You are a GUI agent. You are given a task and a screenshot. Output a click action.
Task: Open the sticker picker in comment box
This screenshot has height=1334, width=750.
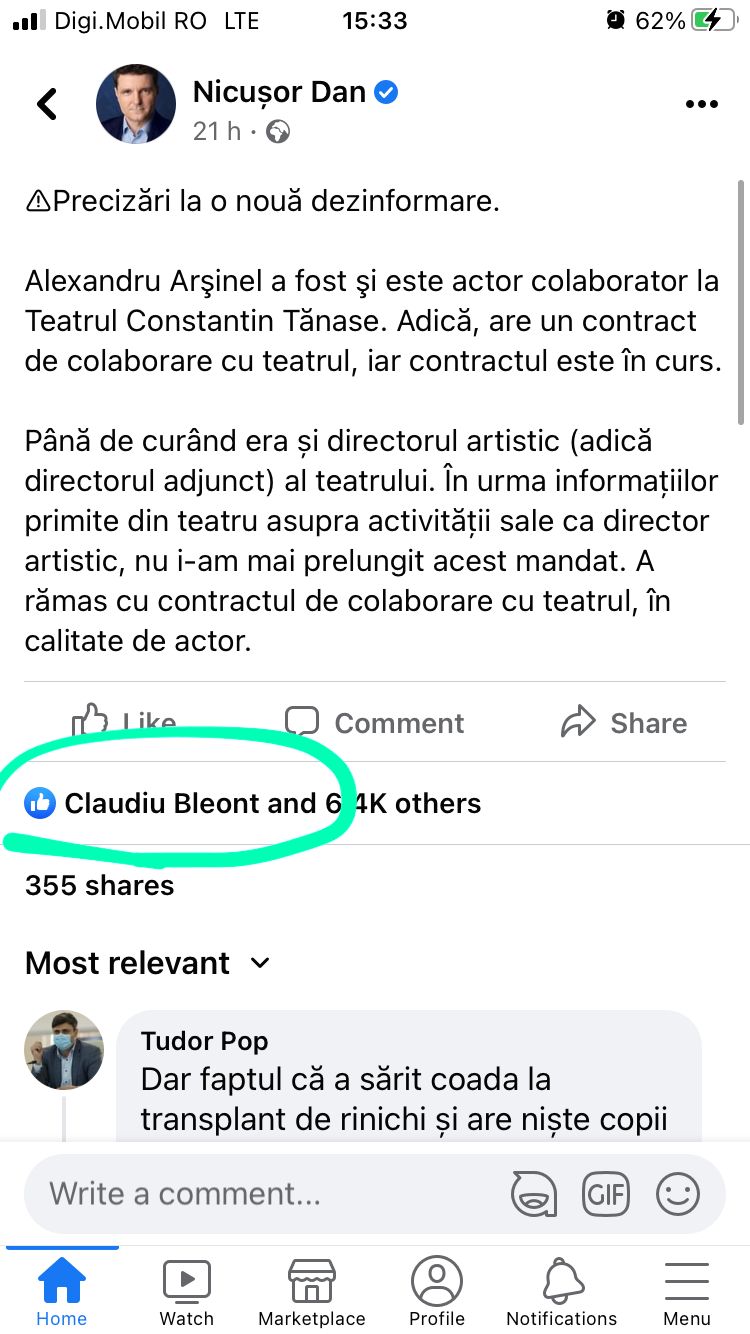(x=534, y=1193)
